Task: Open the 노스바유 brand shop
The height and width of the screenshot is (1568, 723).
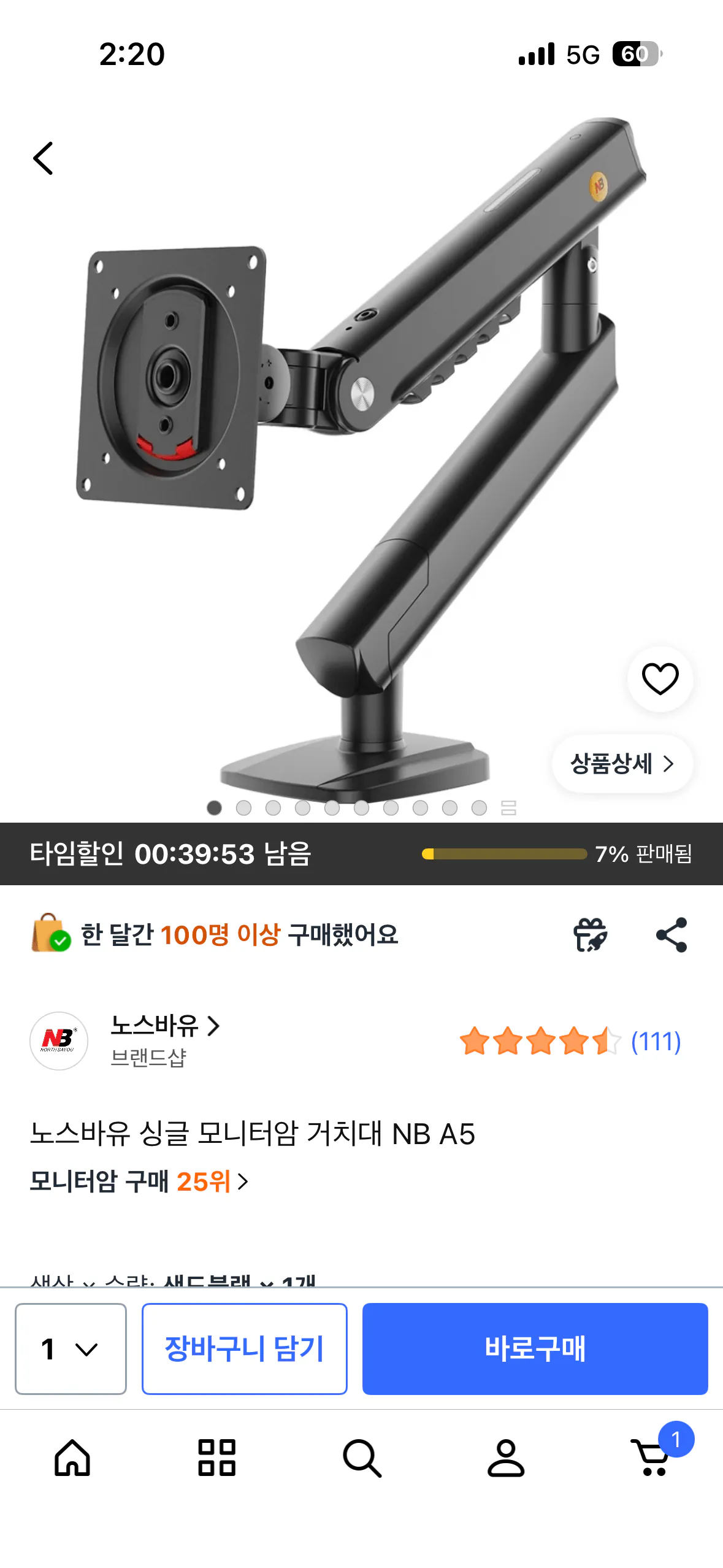Action: [x=164, y=1026]
